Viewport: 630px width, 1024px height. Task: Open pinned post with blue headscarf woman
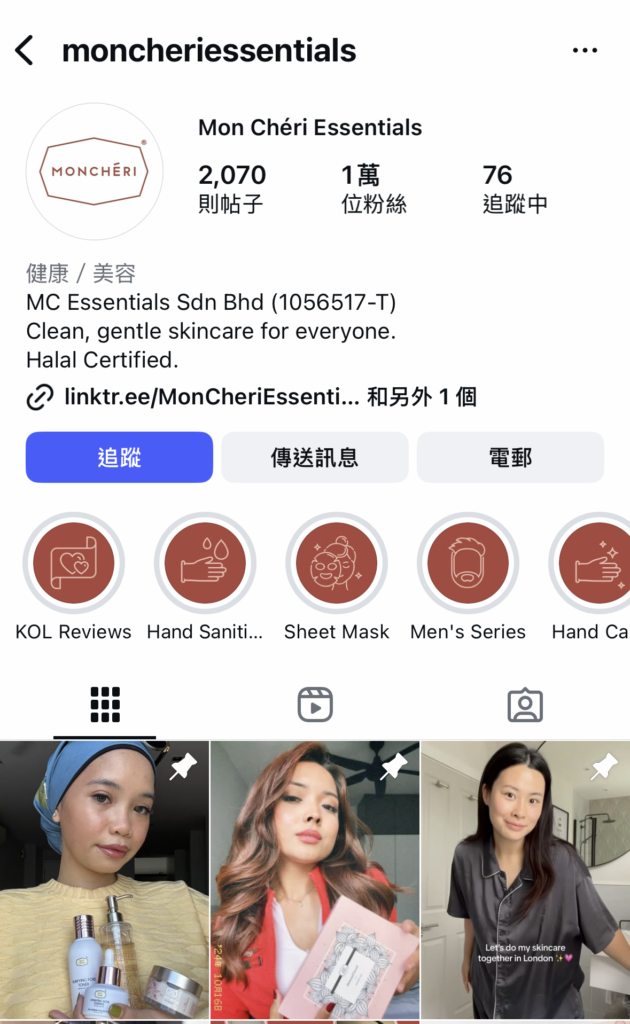click(104, 880)
